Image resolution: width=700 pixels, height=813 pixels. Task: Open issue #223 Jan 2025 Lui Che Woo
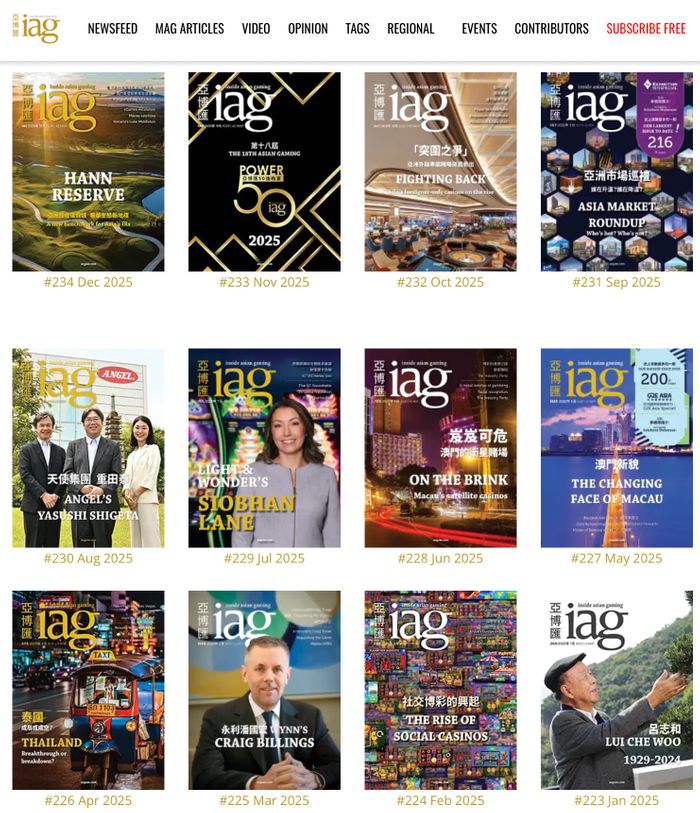tap(616, 690)
